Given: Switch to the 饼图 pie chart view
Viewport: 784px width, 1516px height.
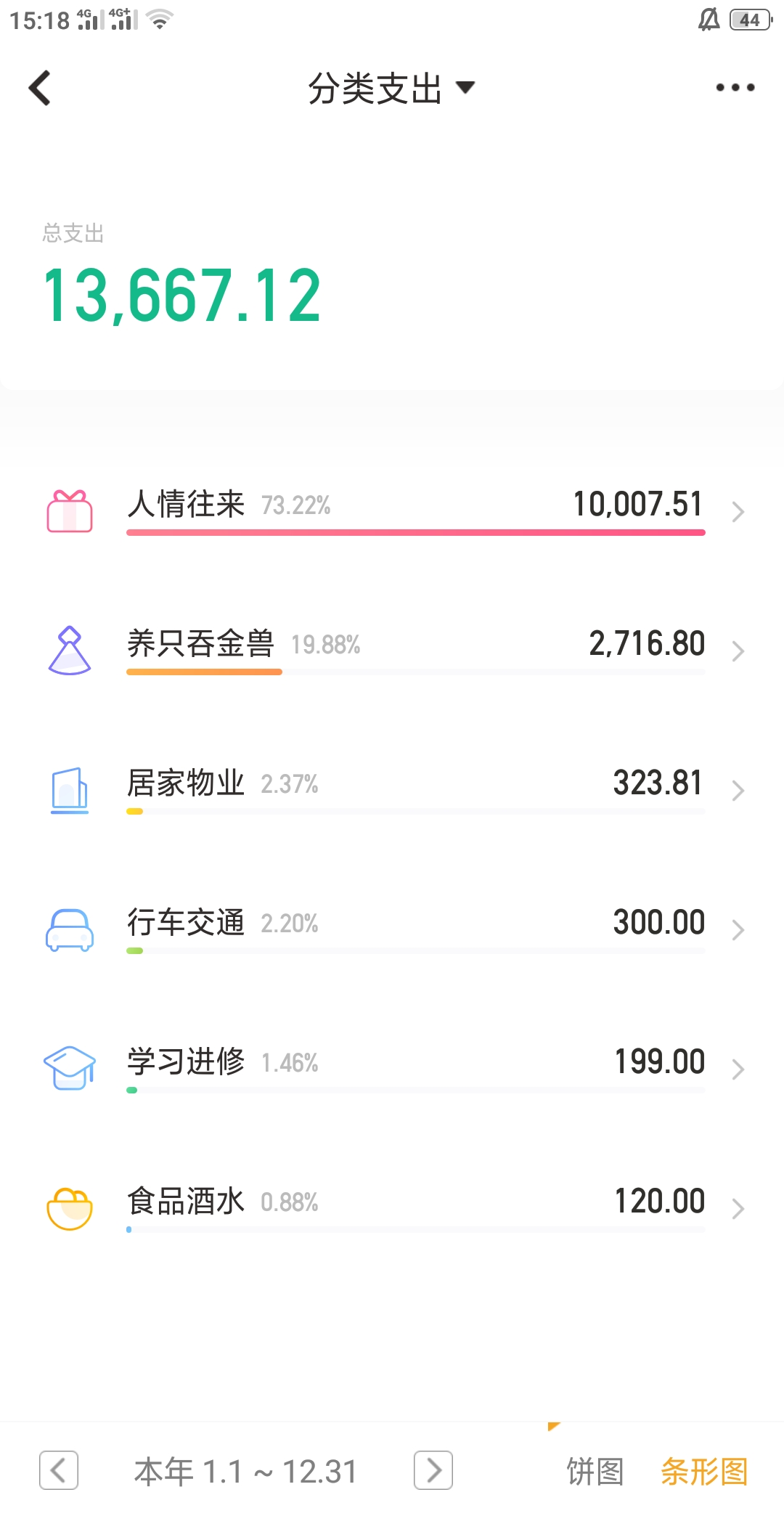Looking at the screenshot, I should (x=595, y=1472).
